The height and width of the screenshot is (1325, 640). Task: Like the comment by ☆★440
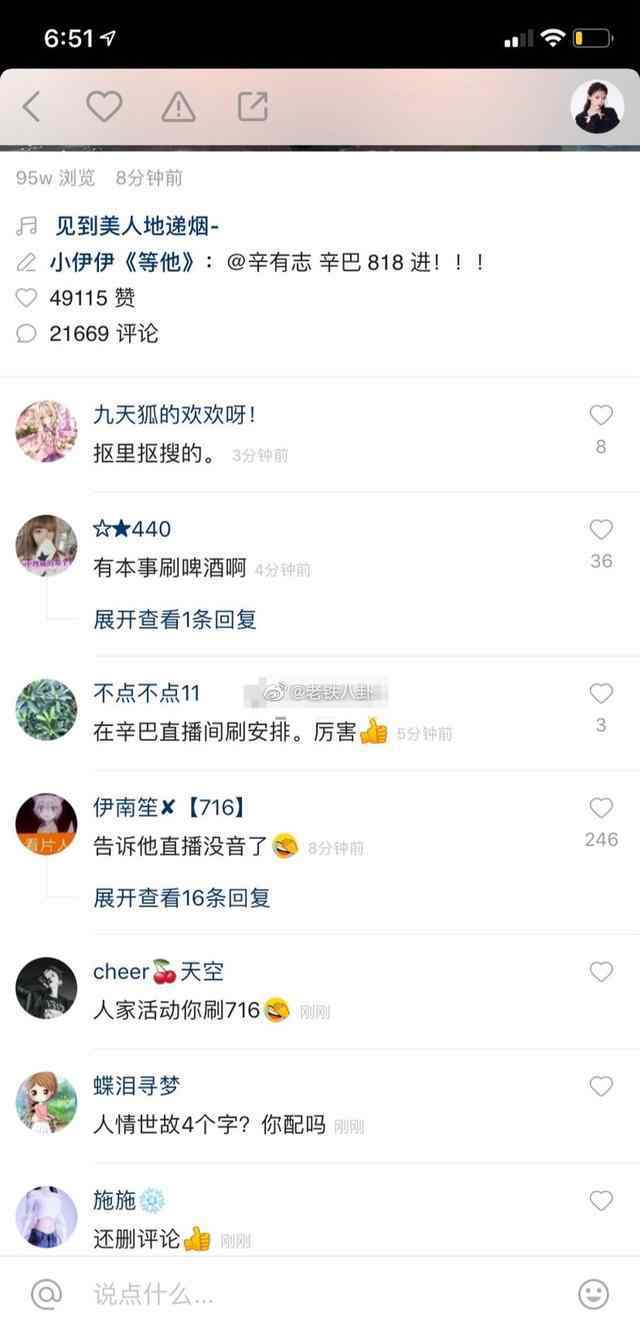[x=600, y=530]
